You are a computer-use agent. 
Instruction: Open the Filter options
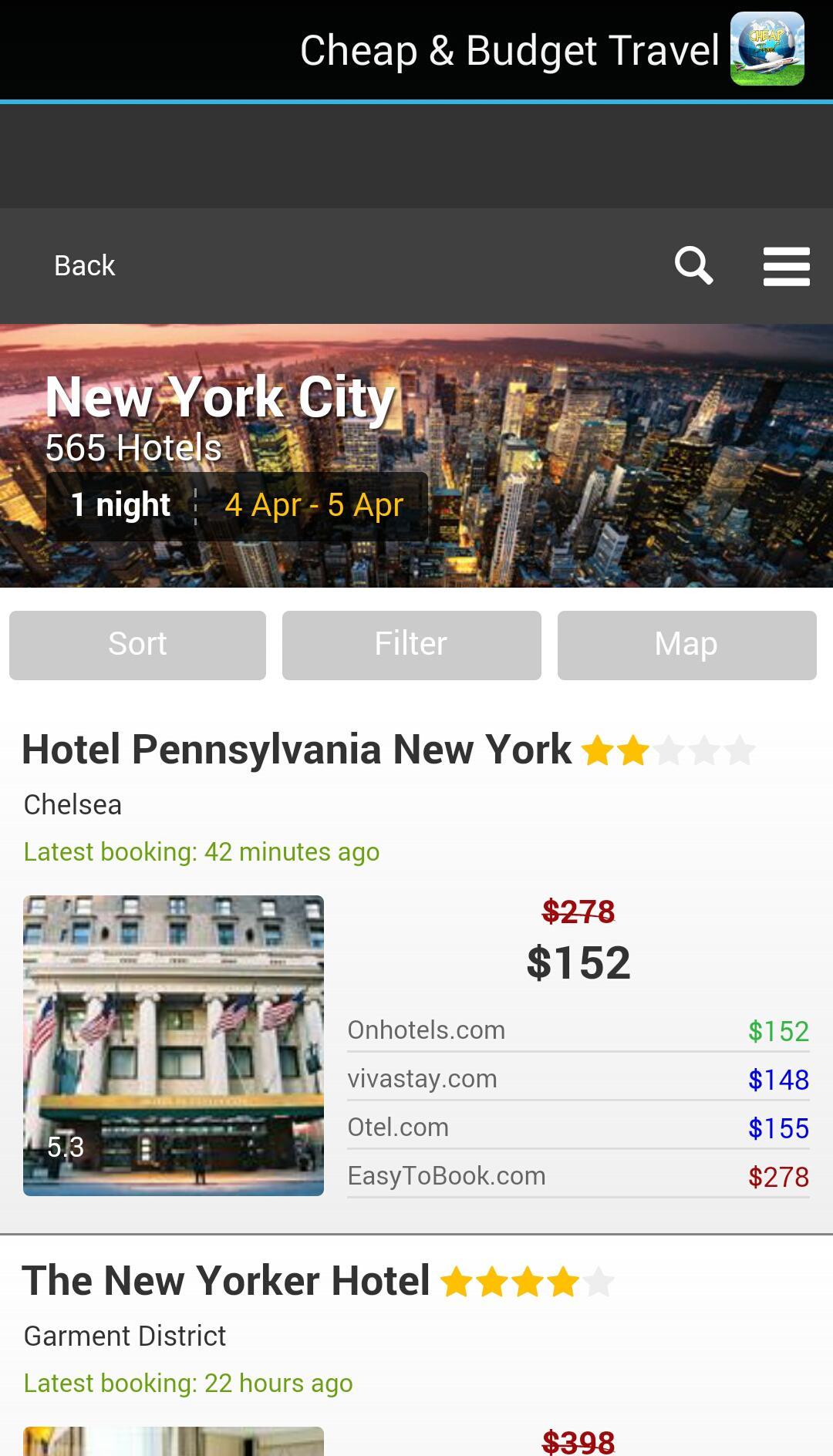point(410,645)
